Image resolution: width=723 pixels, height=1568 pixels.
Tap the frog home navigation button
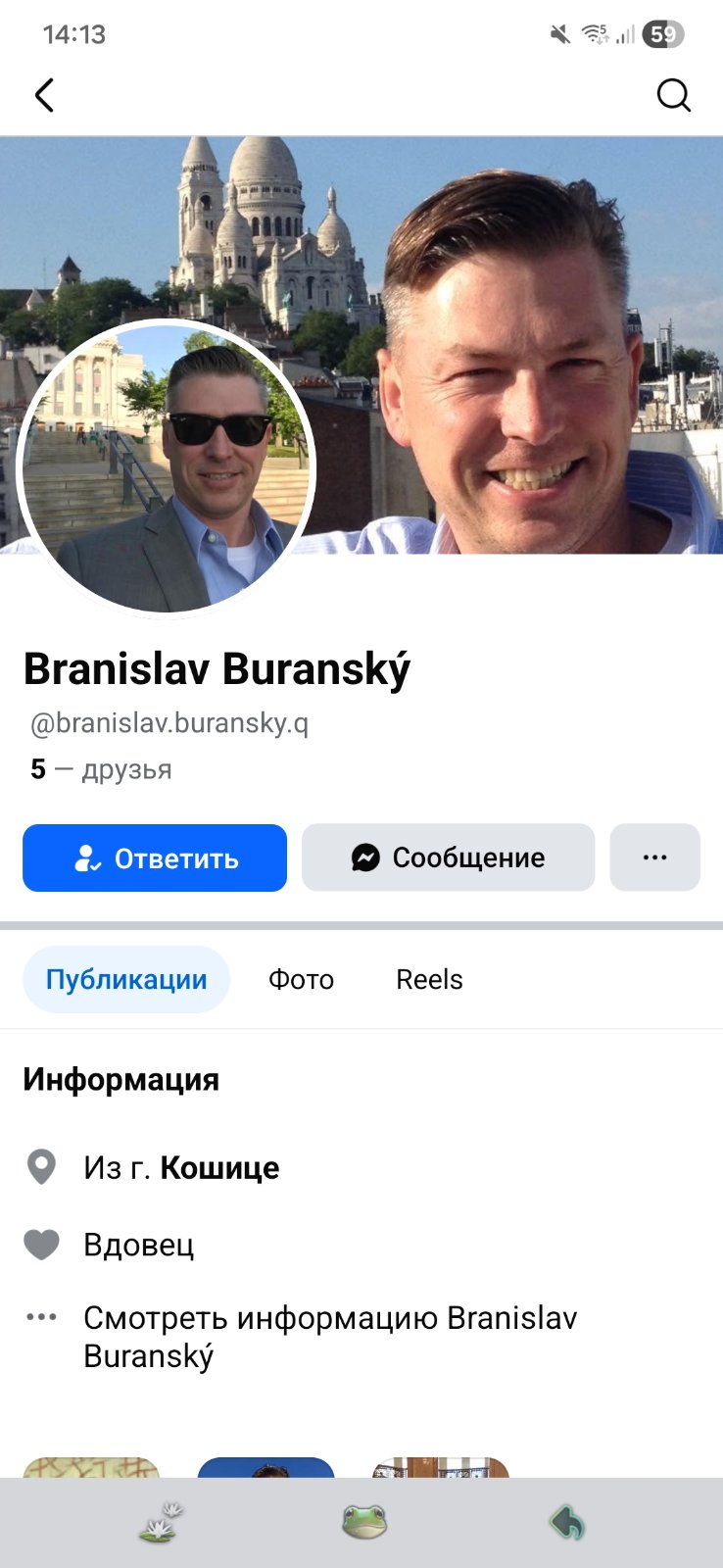[363, 1523]
